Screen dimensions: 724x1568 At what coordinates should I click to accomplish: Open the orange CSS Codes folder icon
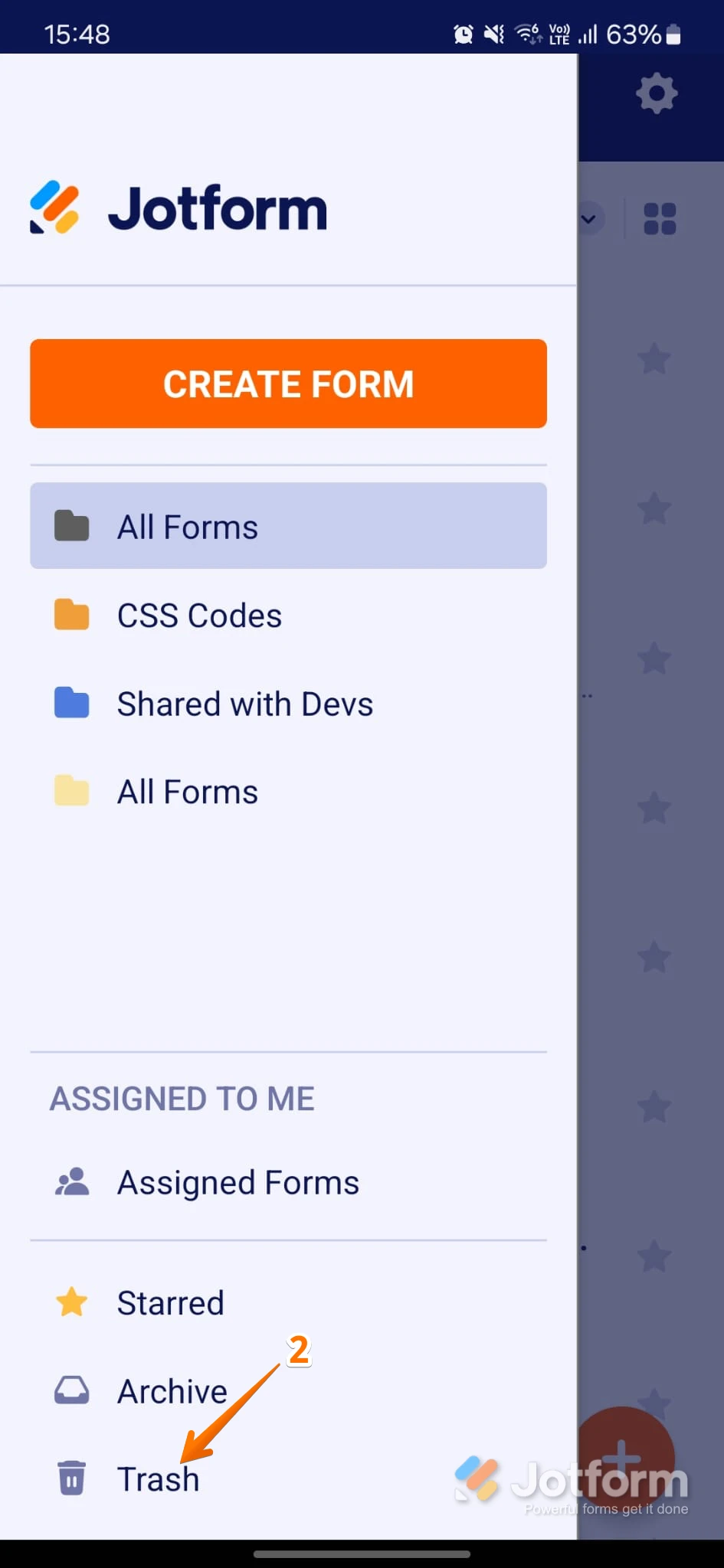tap(70, 615)
